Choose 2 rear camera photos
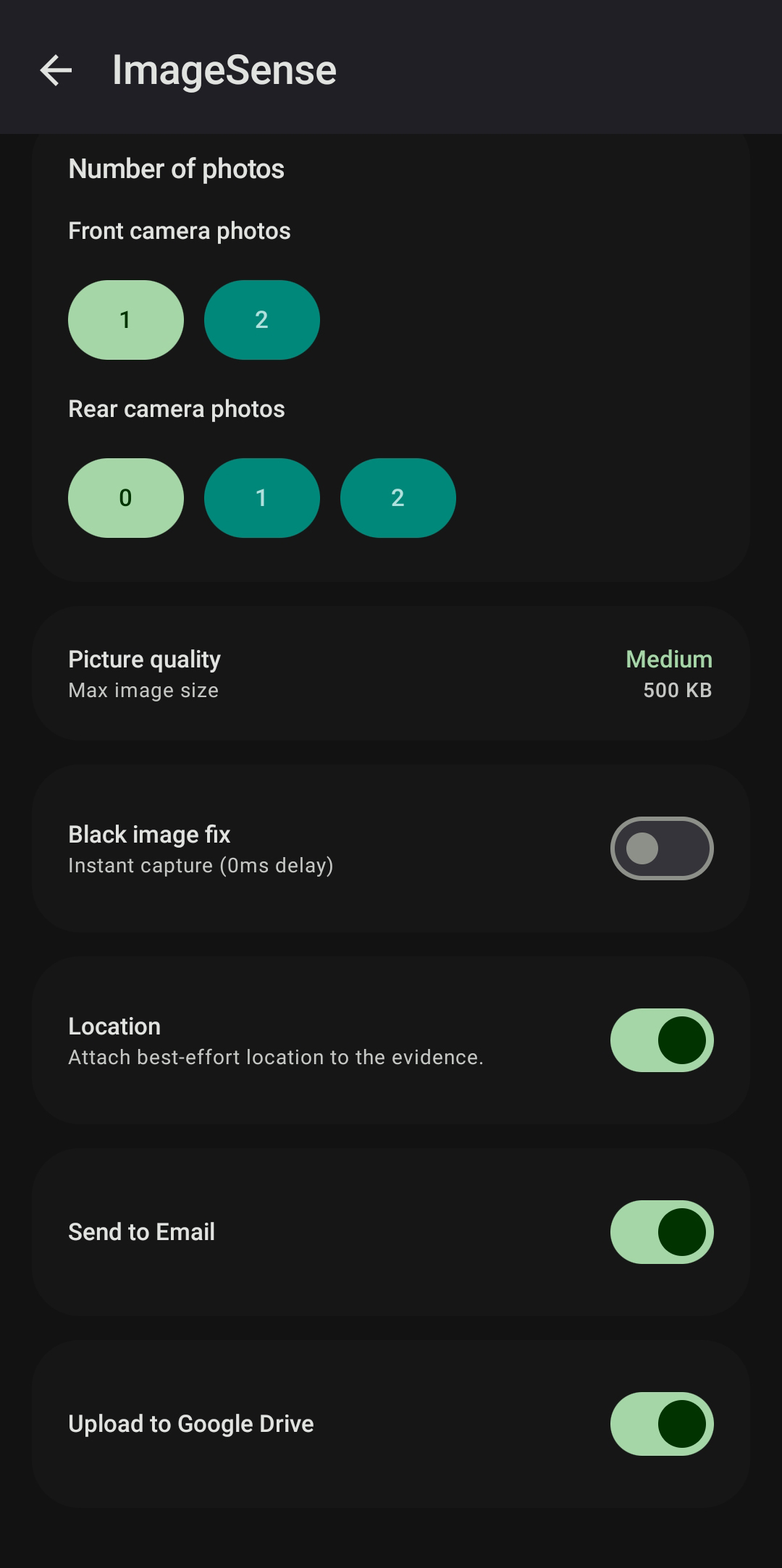782x1568 pixels. [398, 498]
